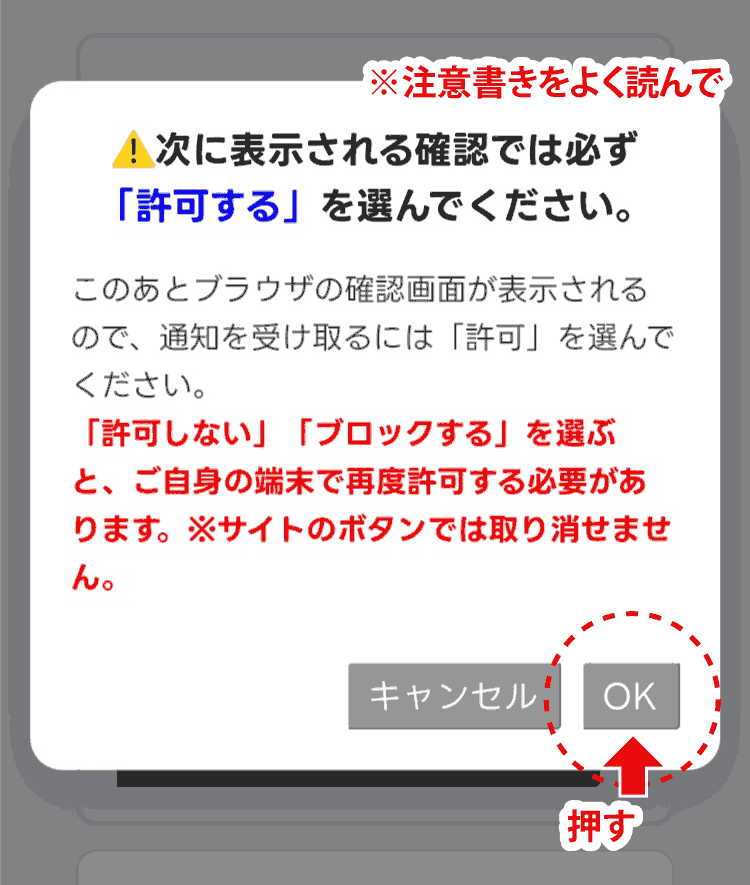The image size is (750, 885).
Task: Dismiss the dialog with キャンセル
Action: (x=454, y=696)
